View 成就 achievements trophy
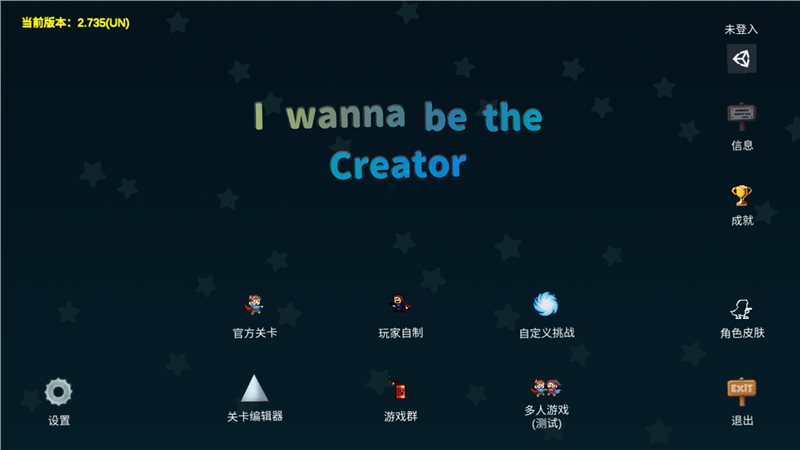 742,196
